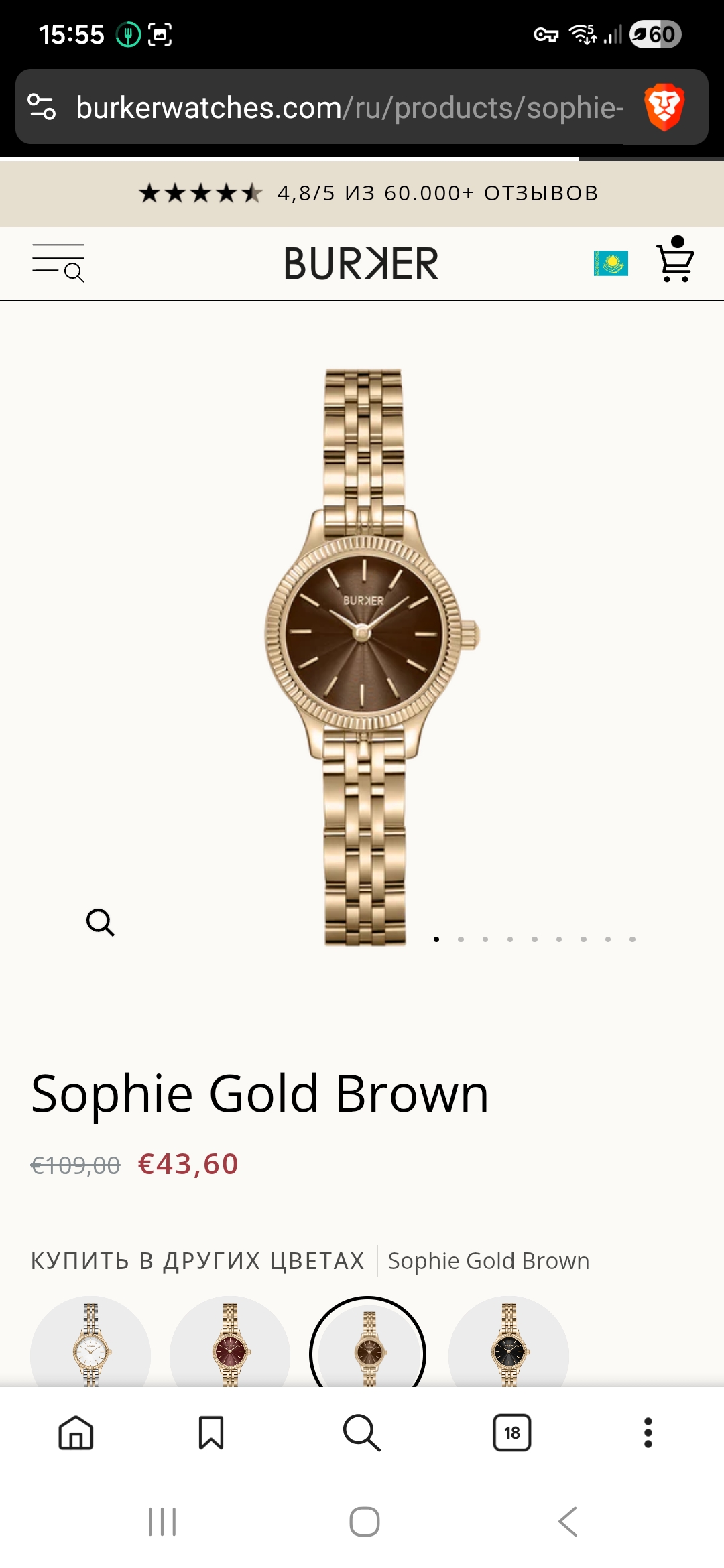Change country via Kazakhstan flag

pos(610,263)
